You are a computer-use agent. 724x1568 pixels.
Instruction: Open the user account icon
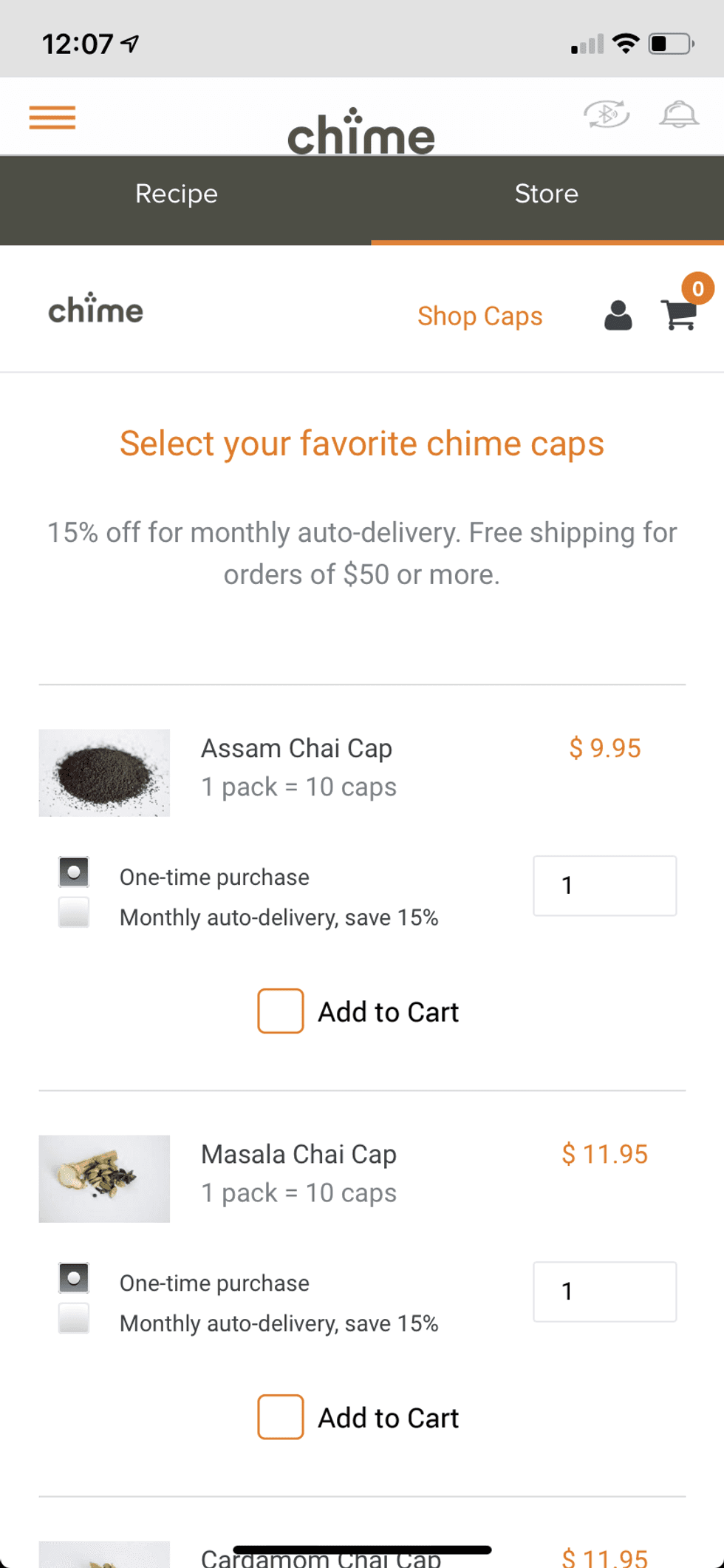[618, 315]
